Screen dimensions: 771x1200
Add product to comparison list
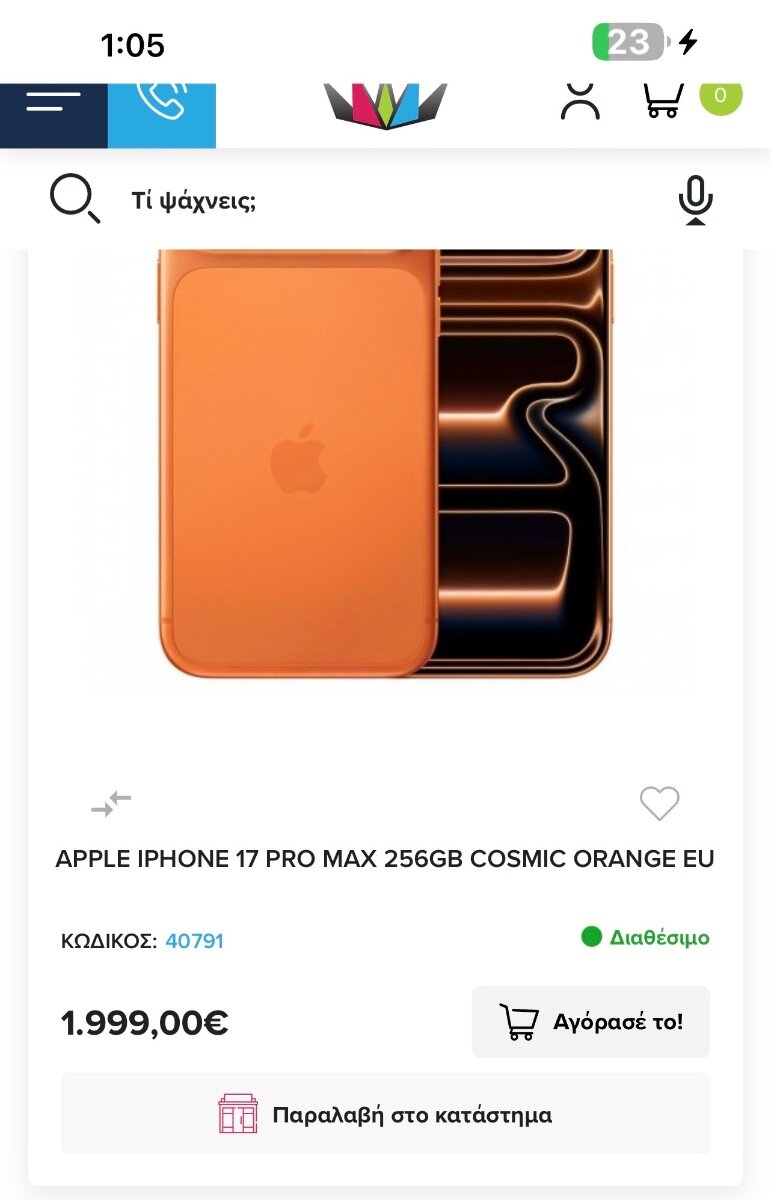[x=111, y=803]
